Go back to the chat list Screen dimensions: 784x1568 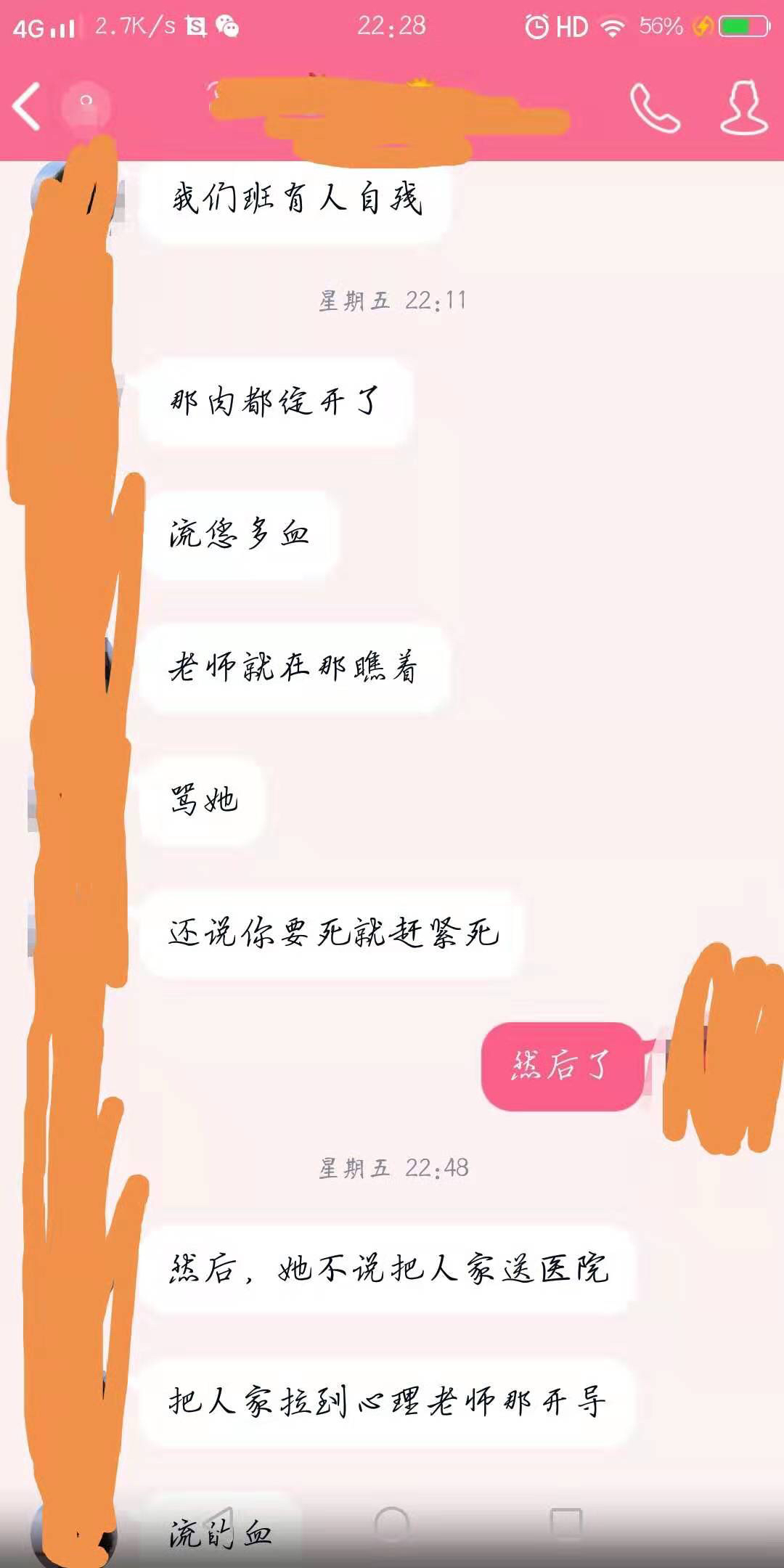(26, 106)
